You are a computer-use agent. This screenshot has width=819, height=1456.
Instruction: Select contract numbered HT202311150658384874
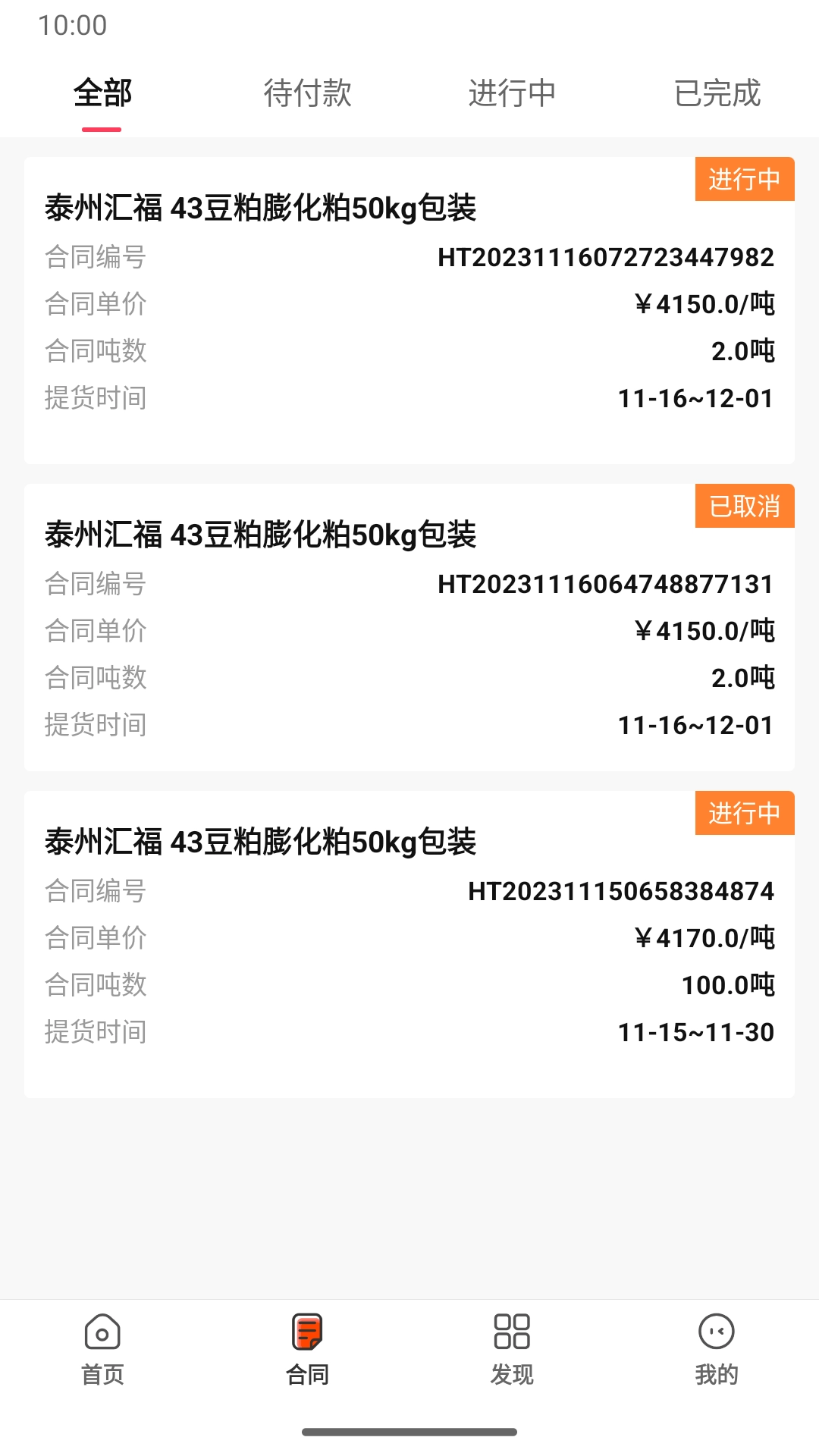click(x=409, y=940)
